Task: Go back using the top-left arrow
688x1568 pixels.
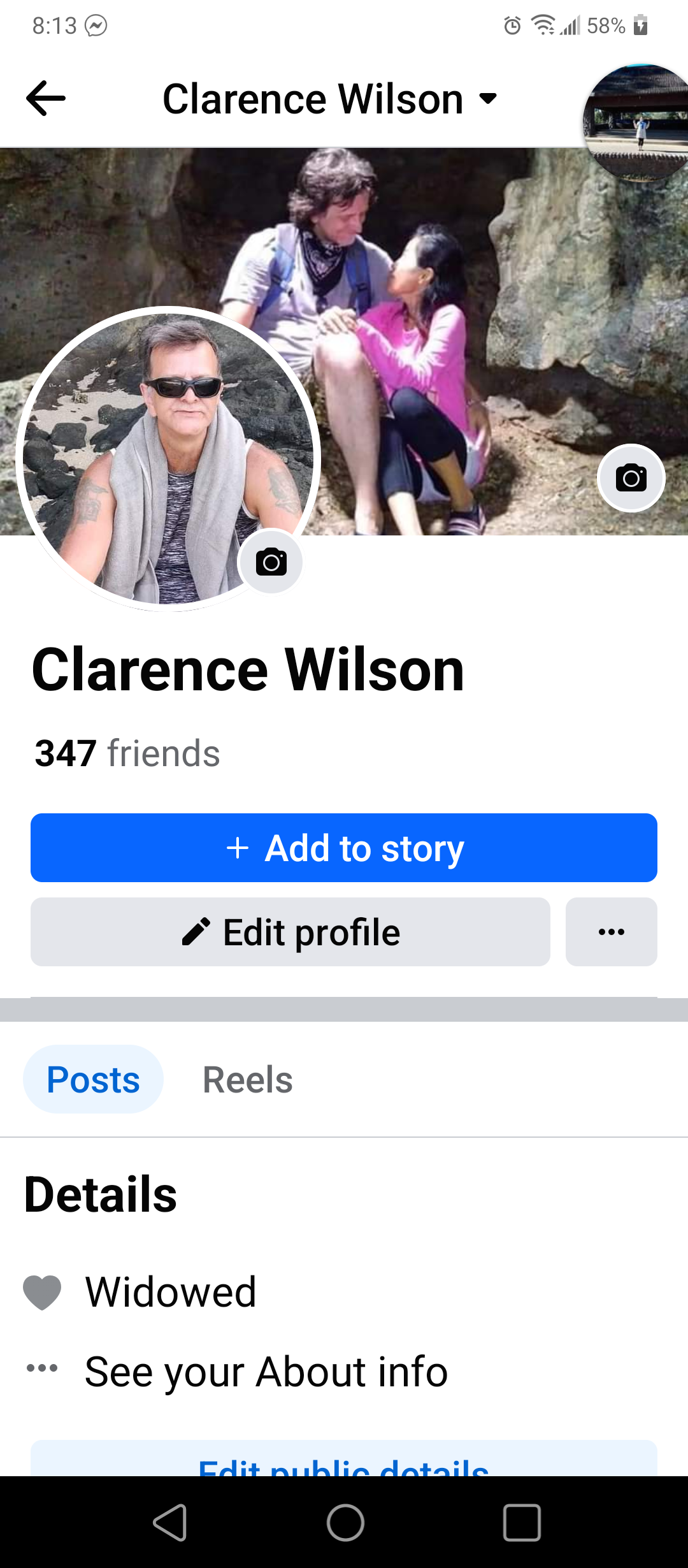Action: coord(46,98)
